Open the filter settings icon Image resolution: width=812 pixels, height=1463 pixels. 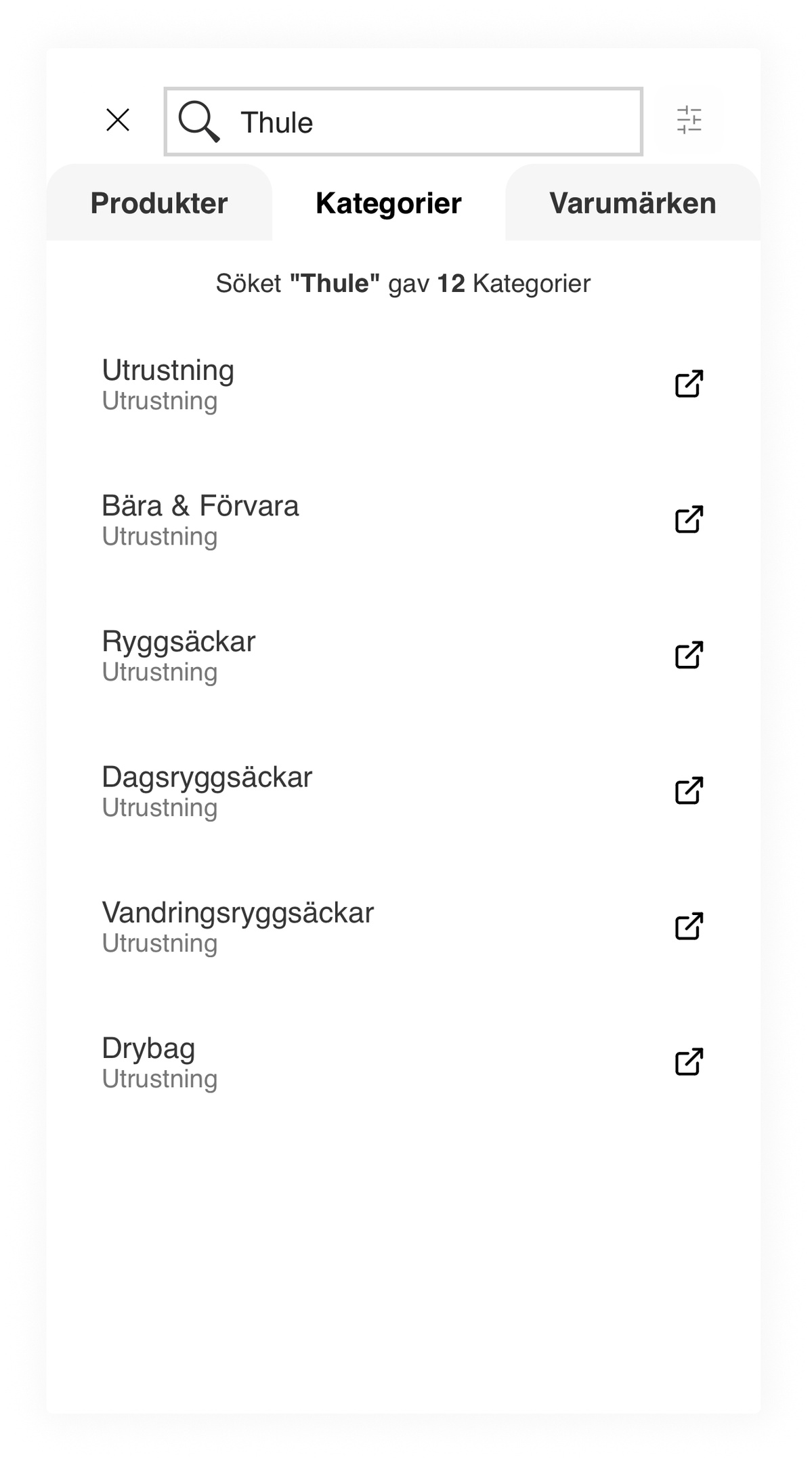tap(689, 121)
